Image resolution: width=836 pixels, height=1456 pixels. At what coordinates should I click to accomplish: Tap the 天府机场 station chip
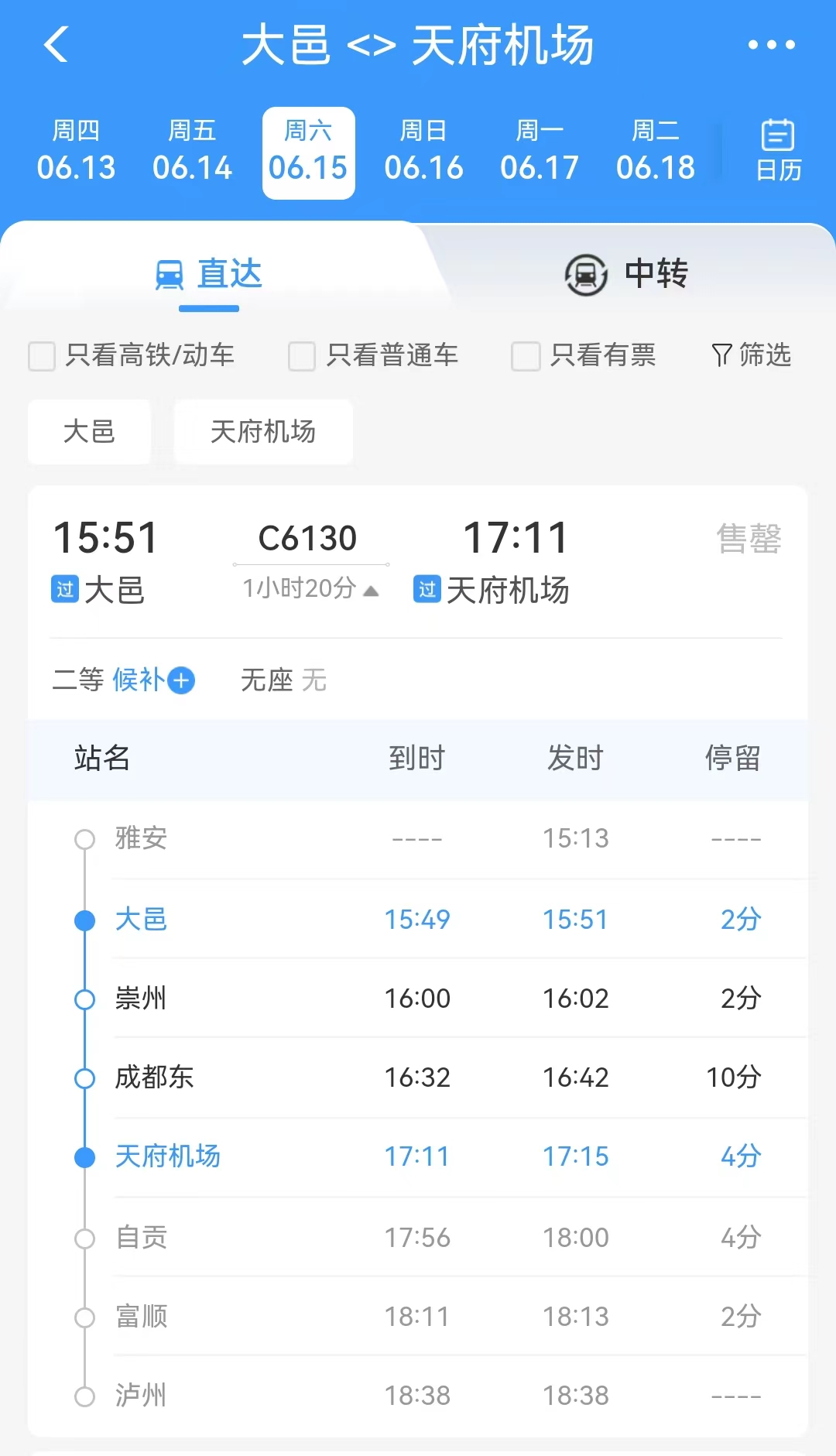click(263, 432)
